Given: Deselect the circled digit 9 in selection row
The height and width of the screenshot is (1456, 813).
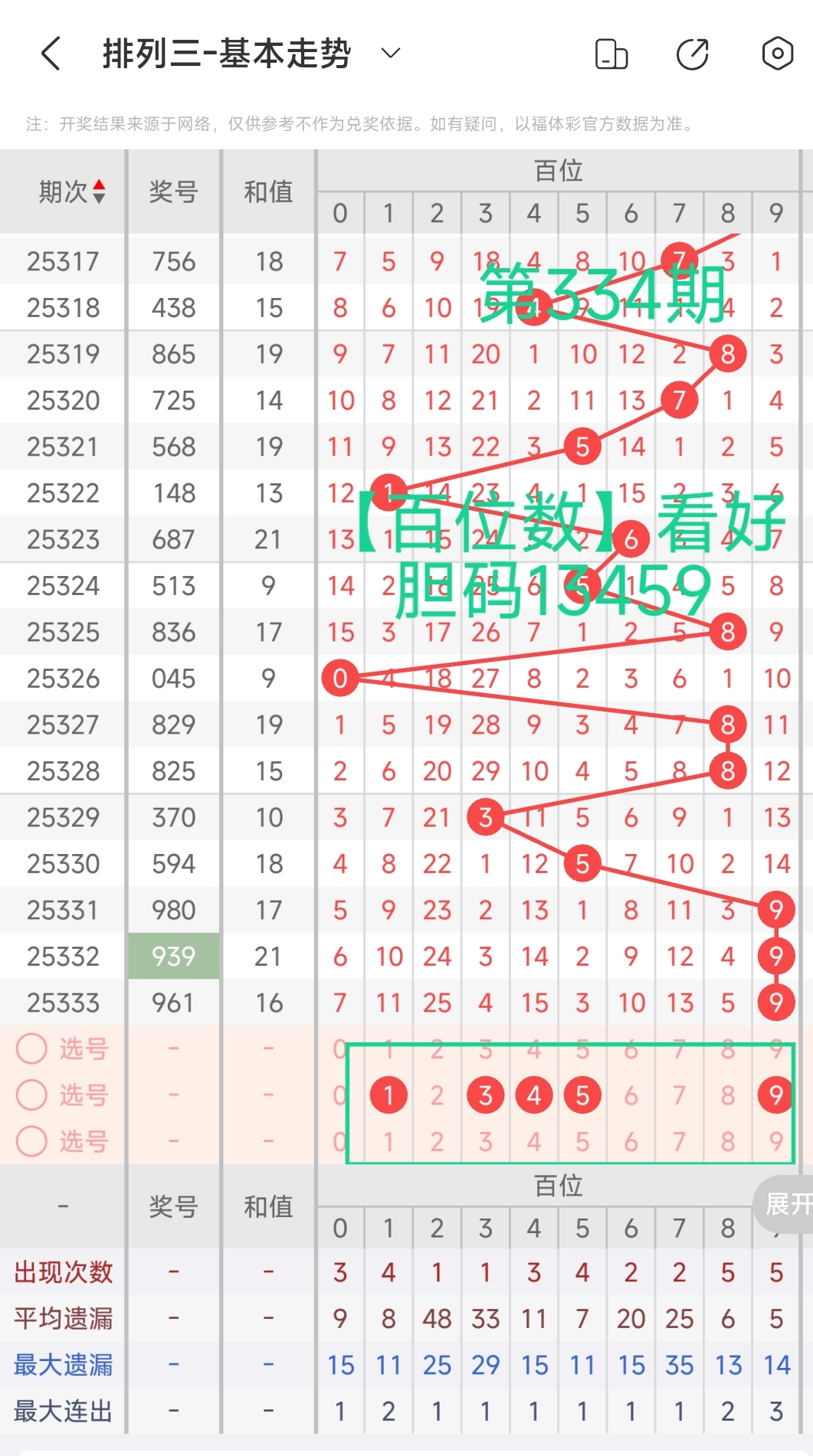Looking at the screenshot, I should coord(776,1094).
